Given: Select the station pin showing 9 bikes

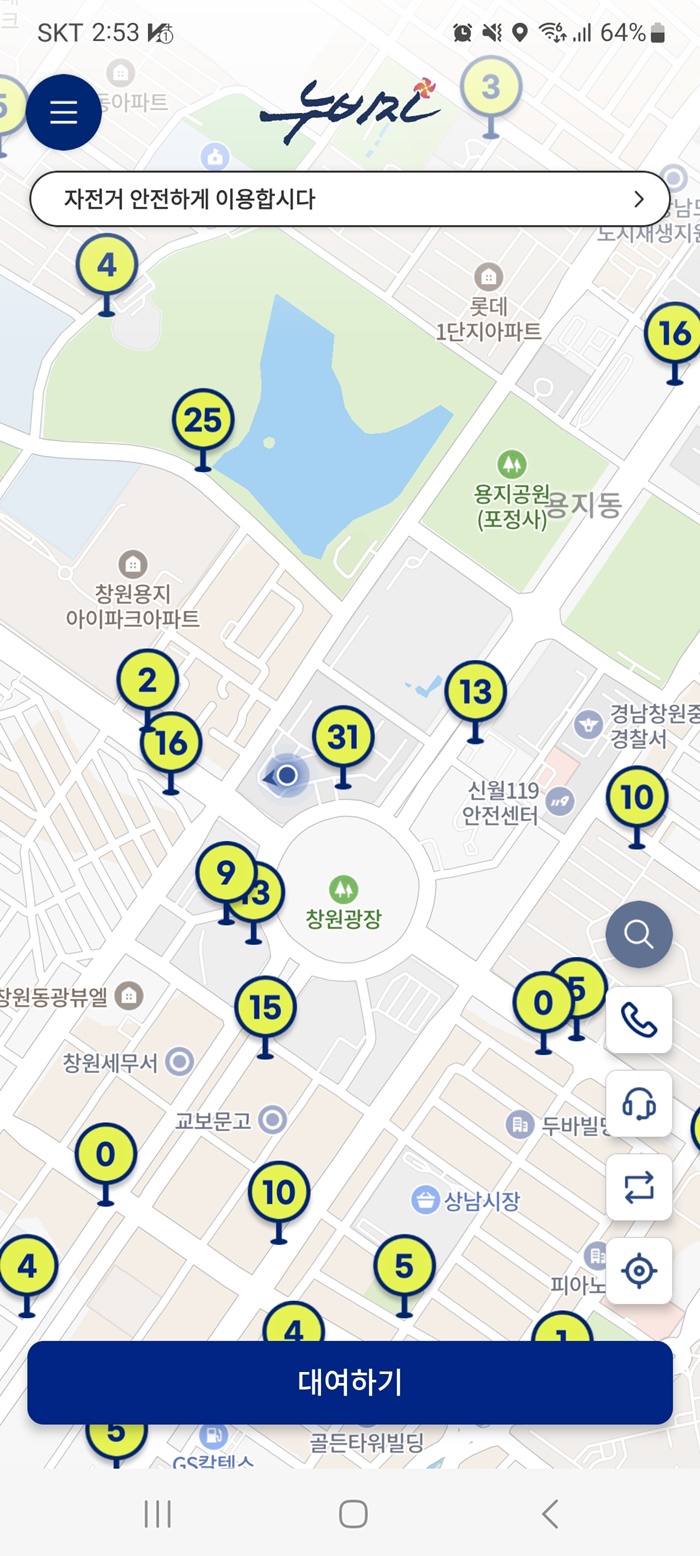Looking at the screenshot, I should click(x=224, y=874).
